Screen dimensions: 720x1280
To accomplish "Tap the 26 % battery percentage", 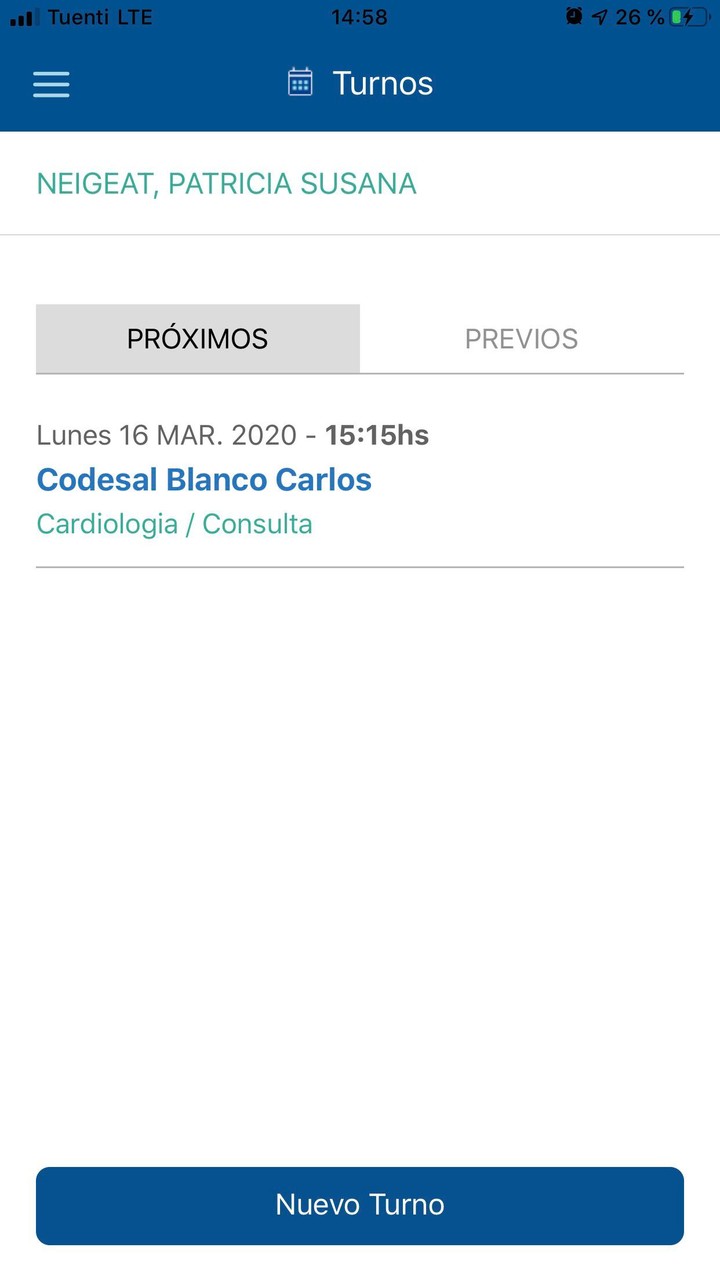I will point(639,16).
